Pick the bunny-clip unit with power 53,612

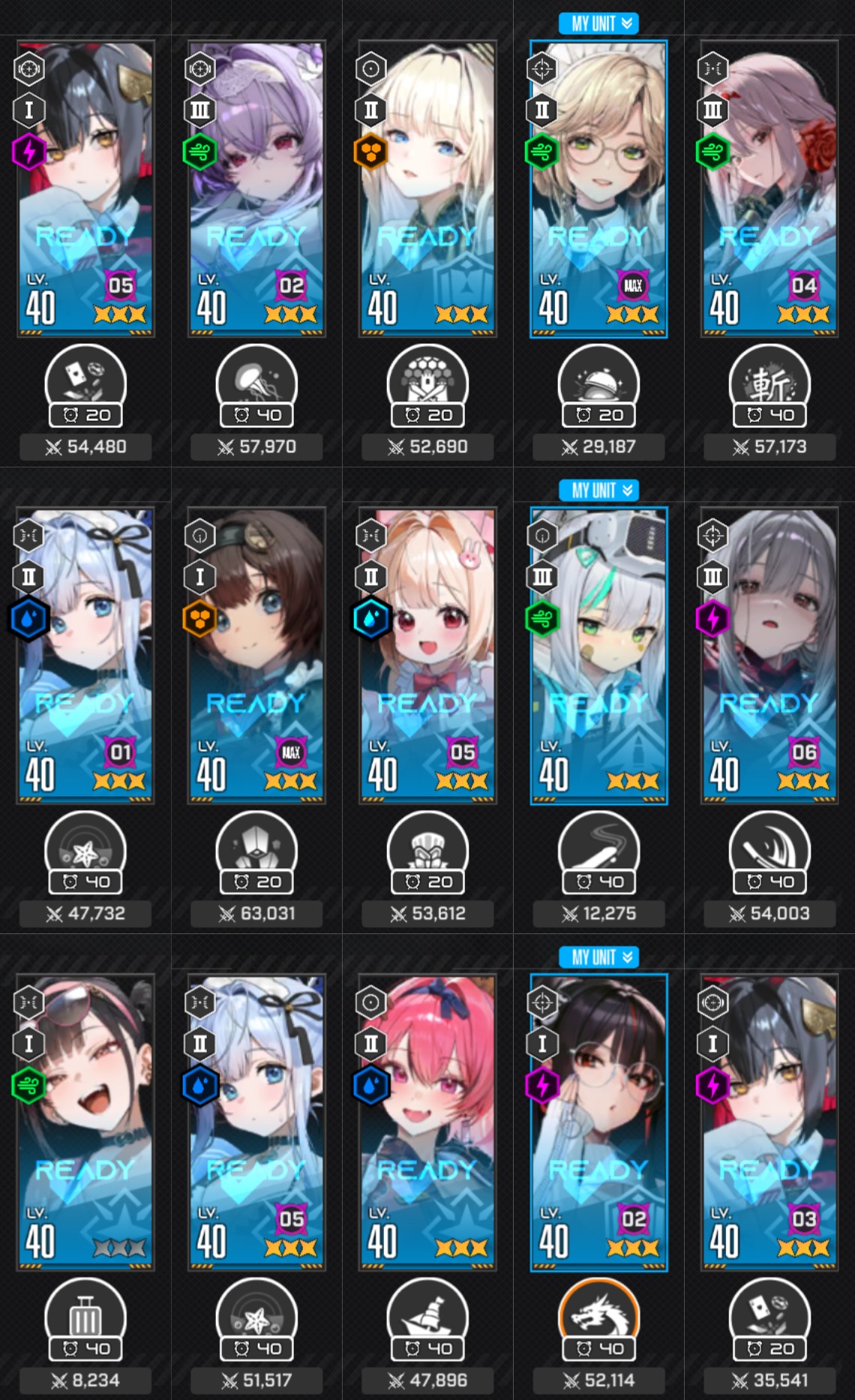(x=427, y=655)
